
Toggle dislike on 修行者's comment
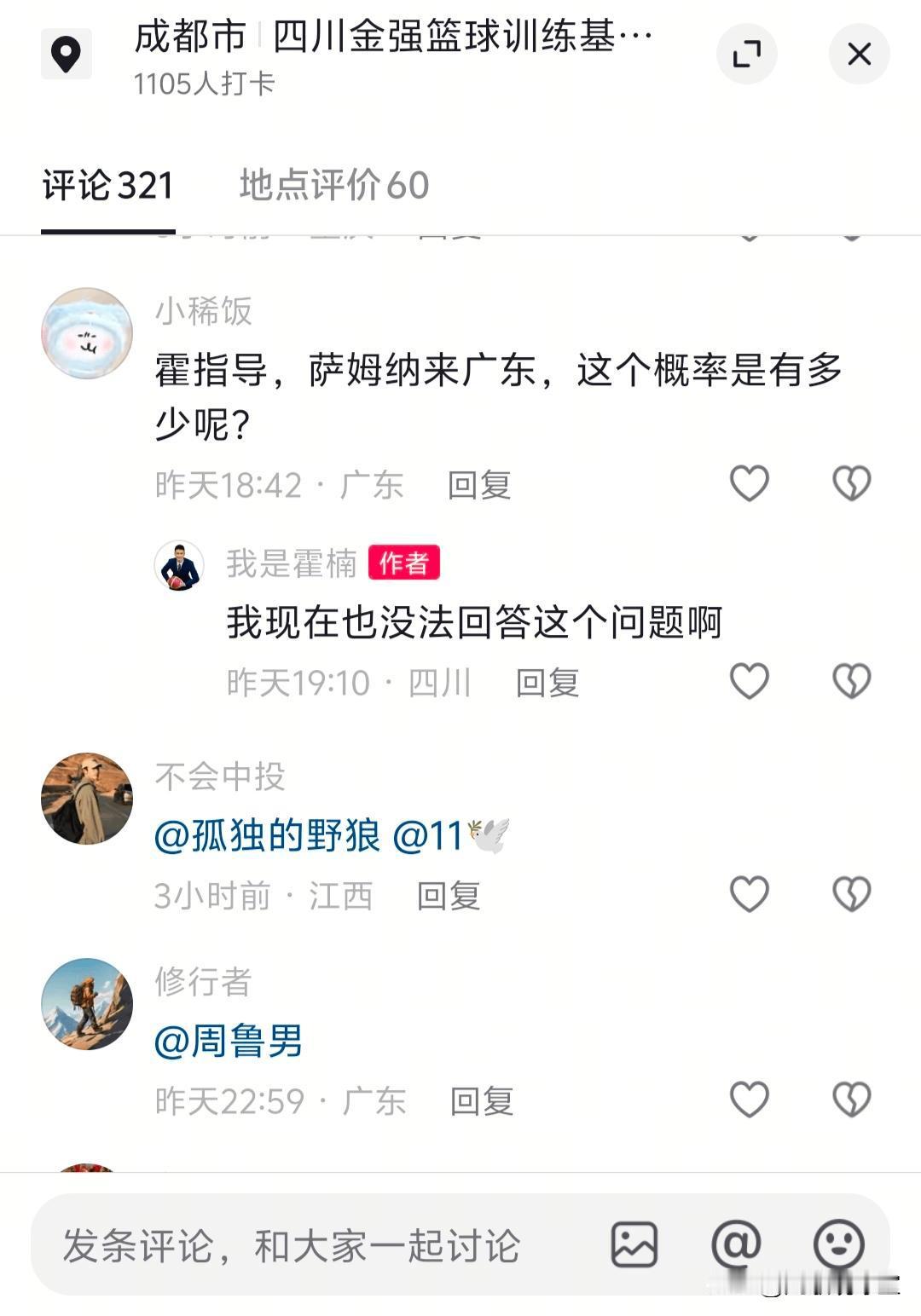pyautogui.click(x=852, y=1099)
